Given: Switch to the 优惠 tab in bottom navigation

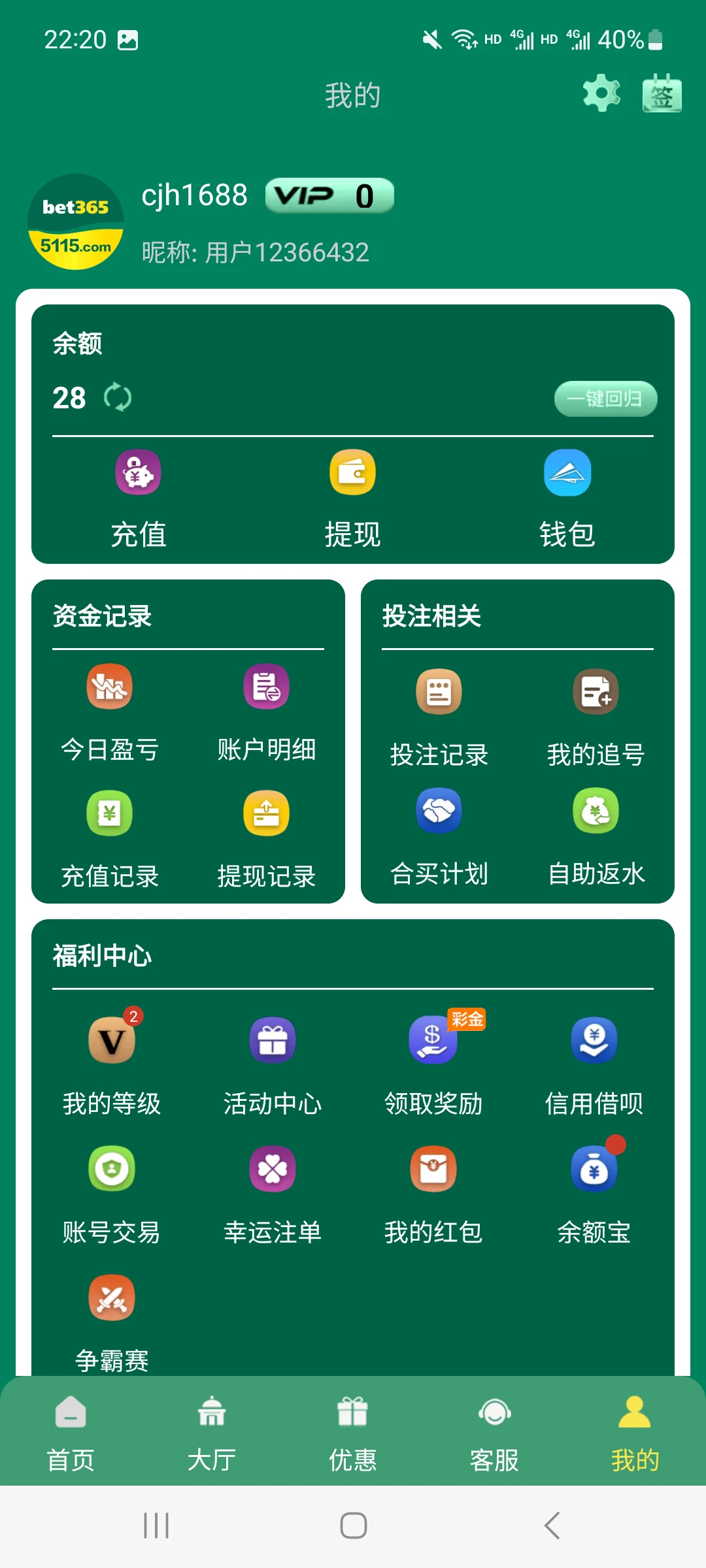Looking at the screenshot, I should [x=352, y=1435].
